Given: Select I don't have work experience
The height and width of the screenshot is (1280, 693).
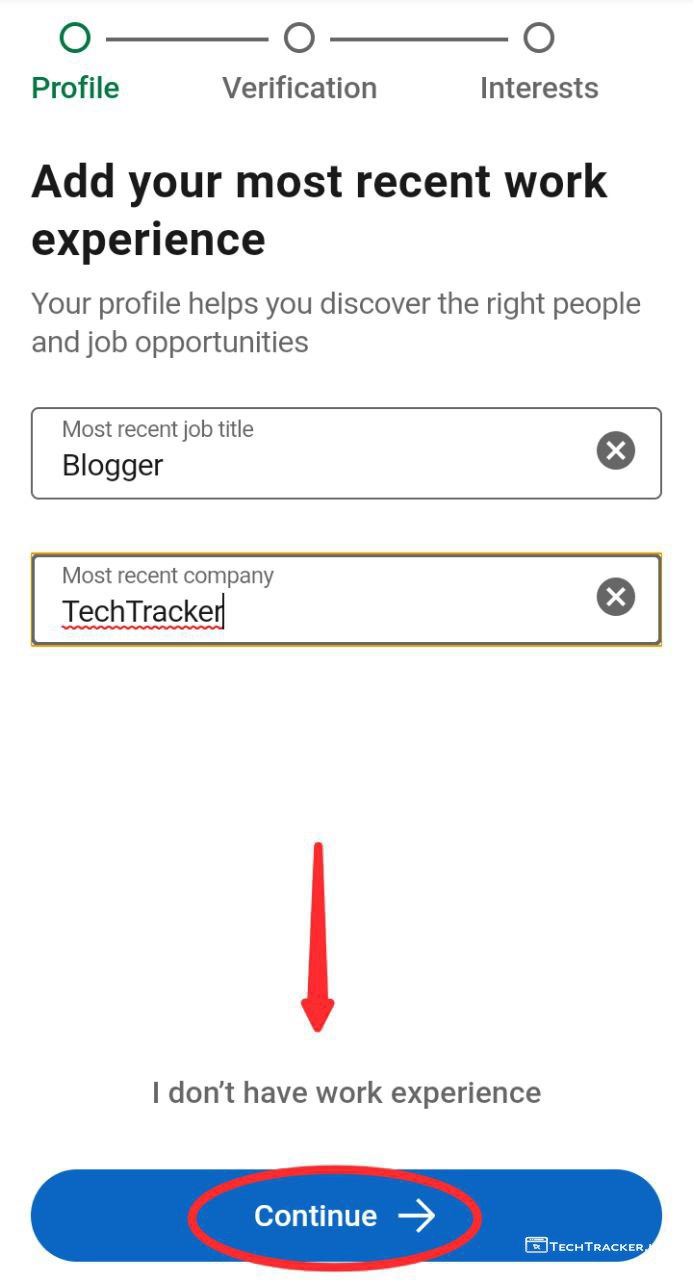Looking at the screenshot, I should [x=346, y=1092].
